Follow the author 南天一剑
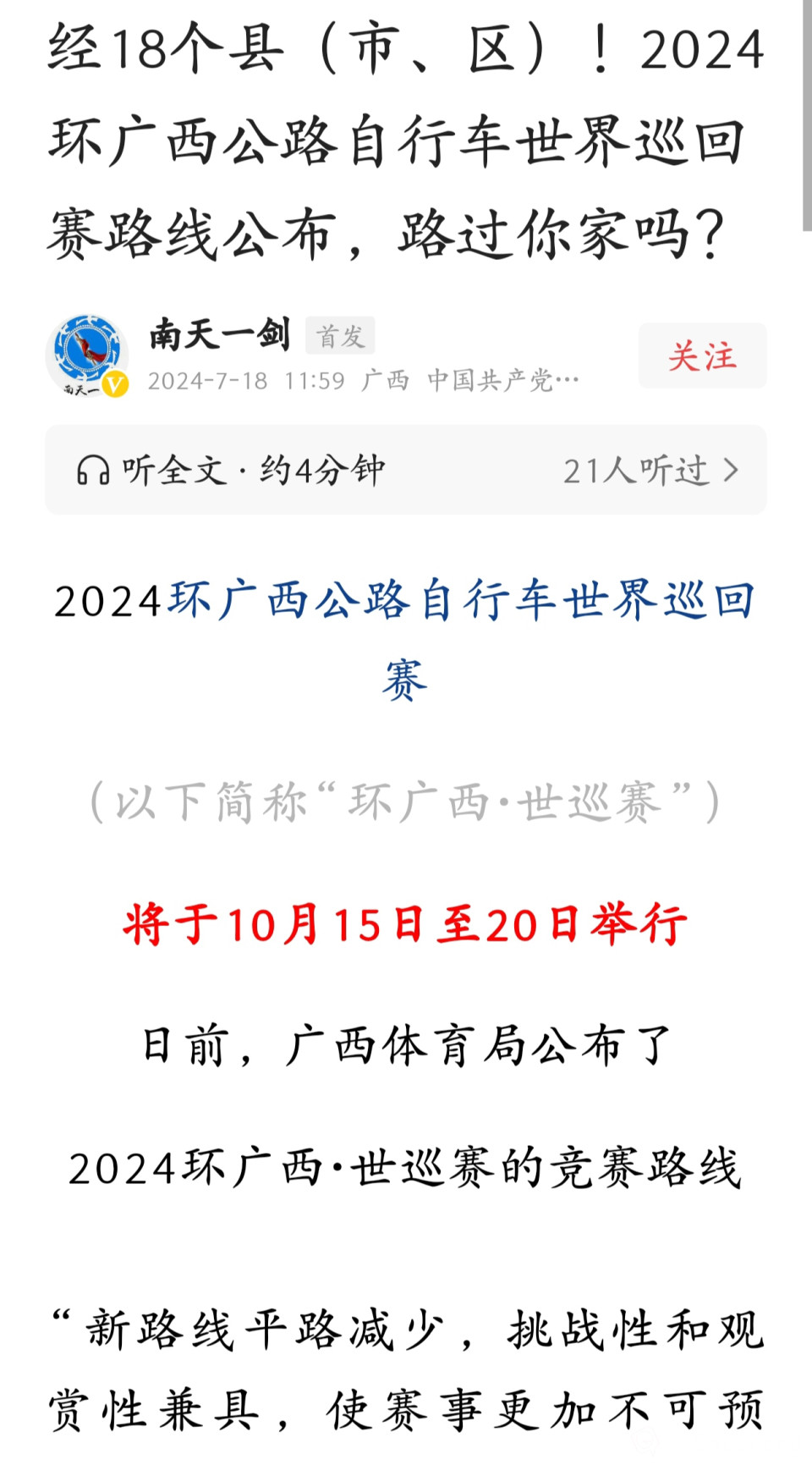Viewport: 812px width, 1465px height. pyautogui.click(x=702, y=355)
